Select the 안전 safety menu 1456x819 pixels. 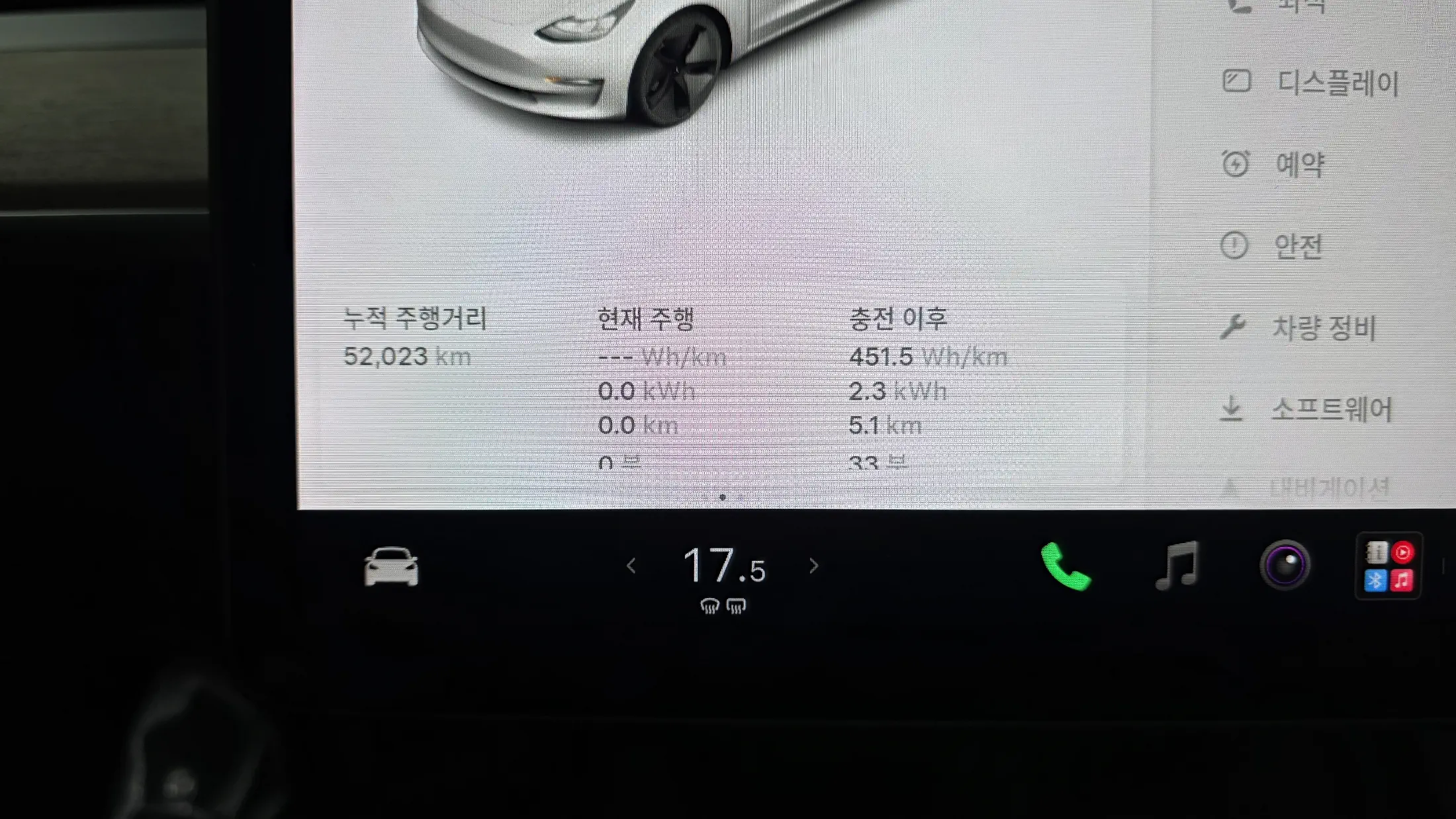(x=1271, y=246)
